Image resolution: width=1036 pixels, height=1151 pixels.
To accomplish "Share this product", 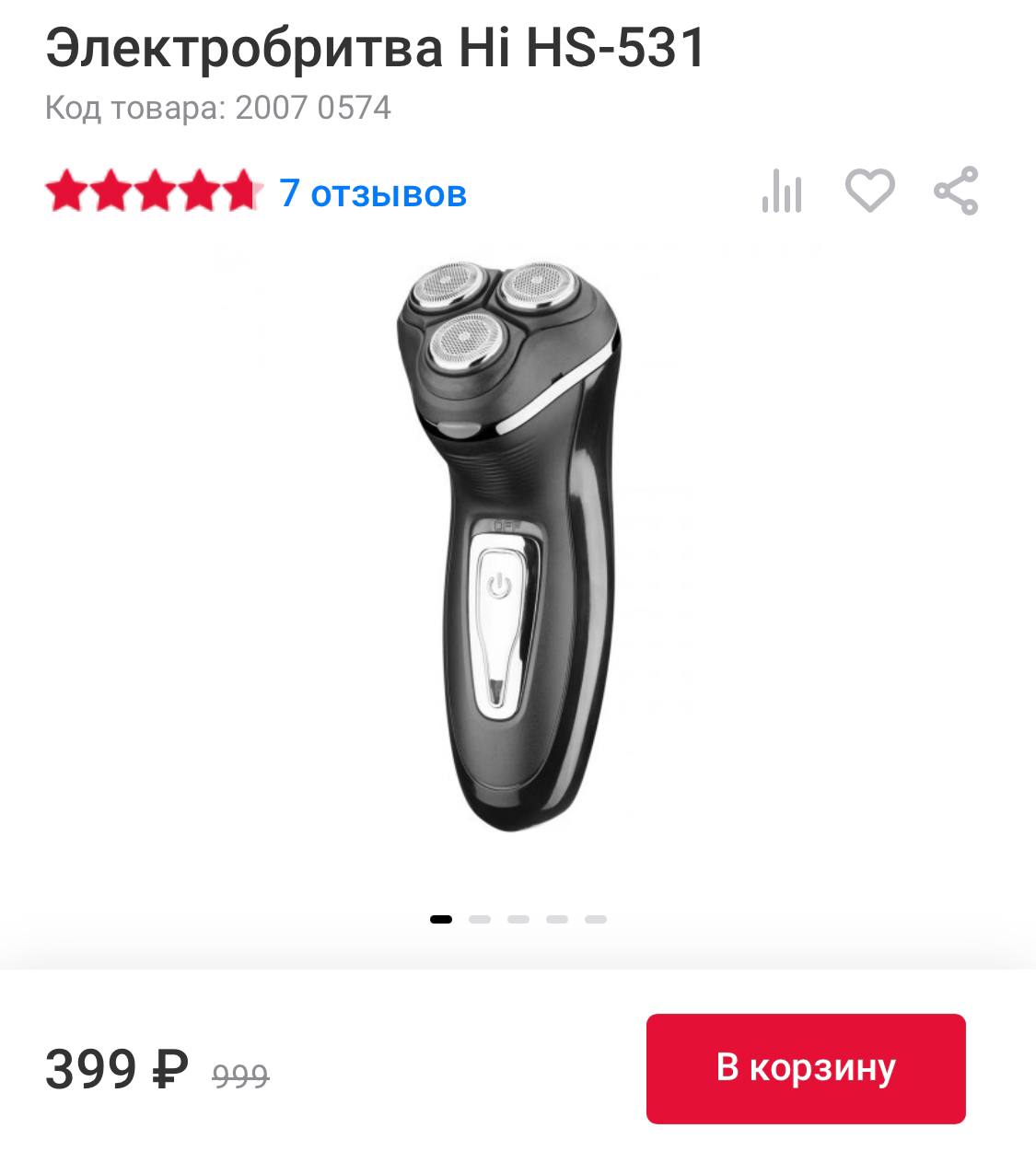I will 956,192.
